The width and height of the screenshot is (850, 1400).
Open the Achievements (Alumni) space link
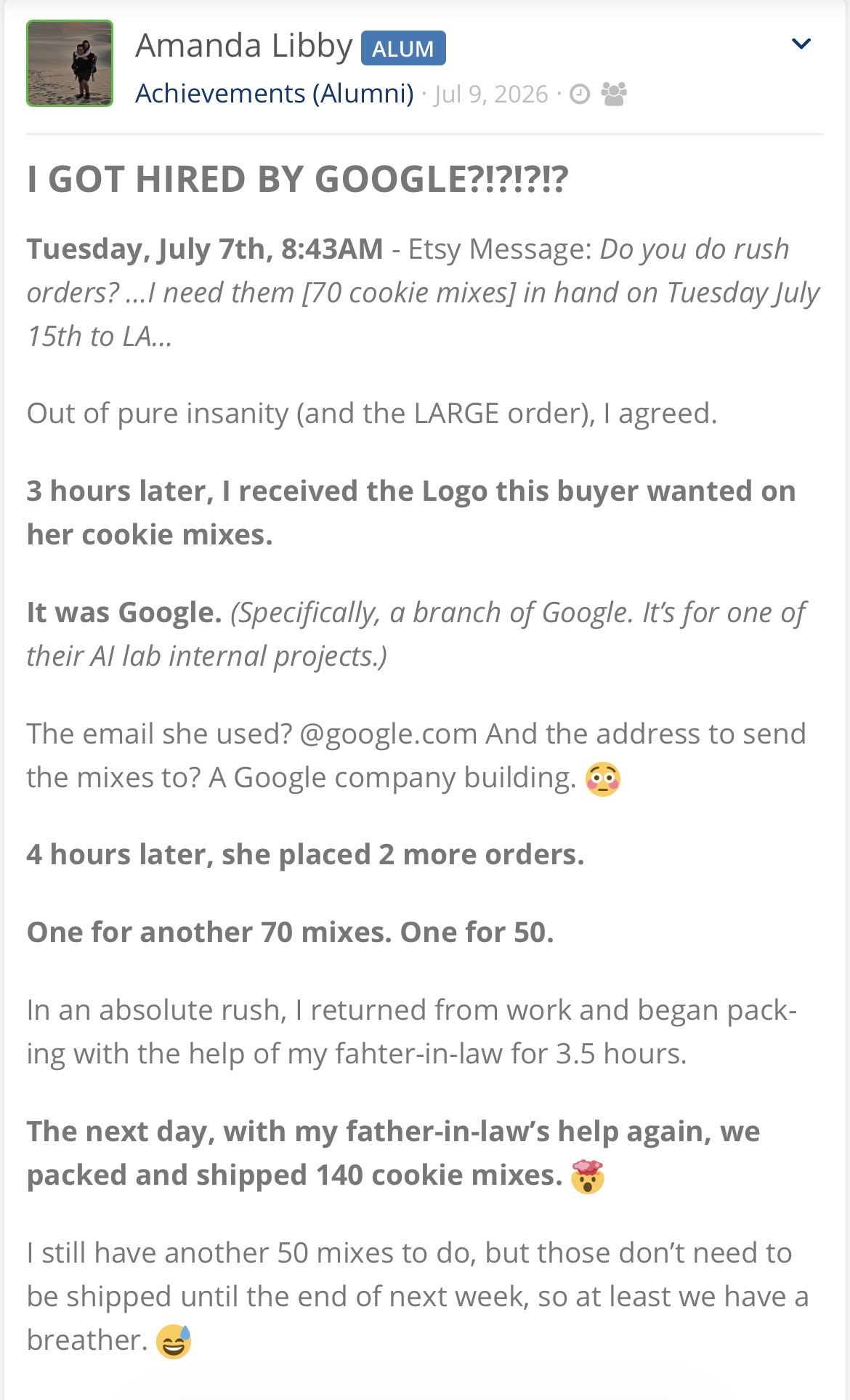275,94
